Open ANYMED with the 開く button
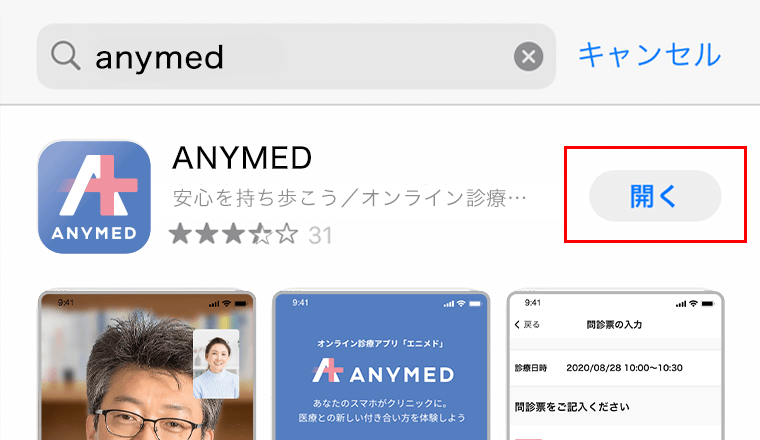 pyautogui.click(x=654, y=196)
